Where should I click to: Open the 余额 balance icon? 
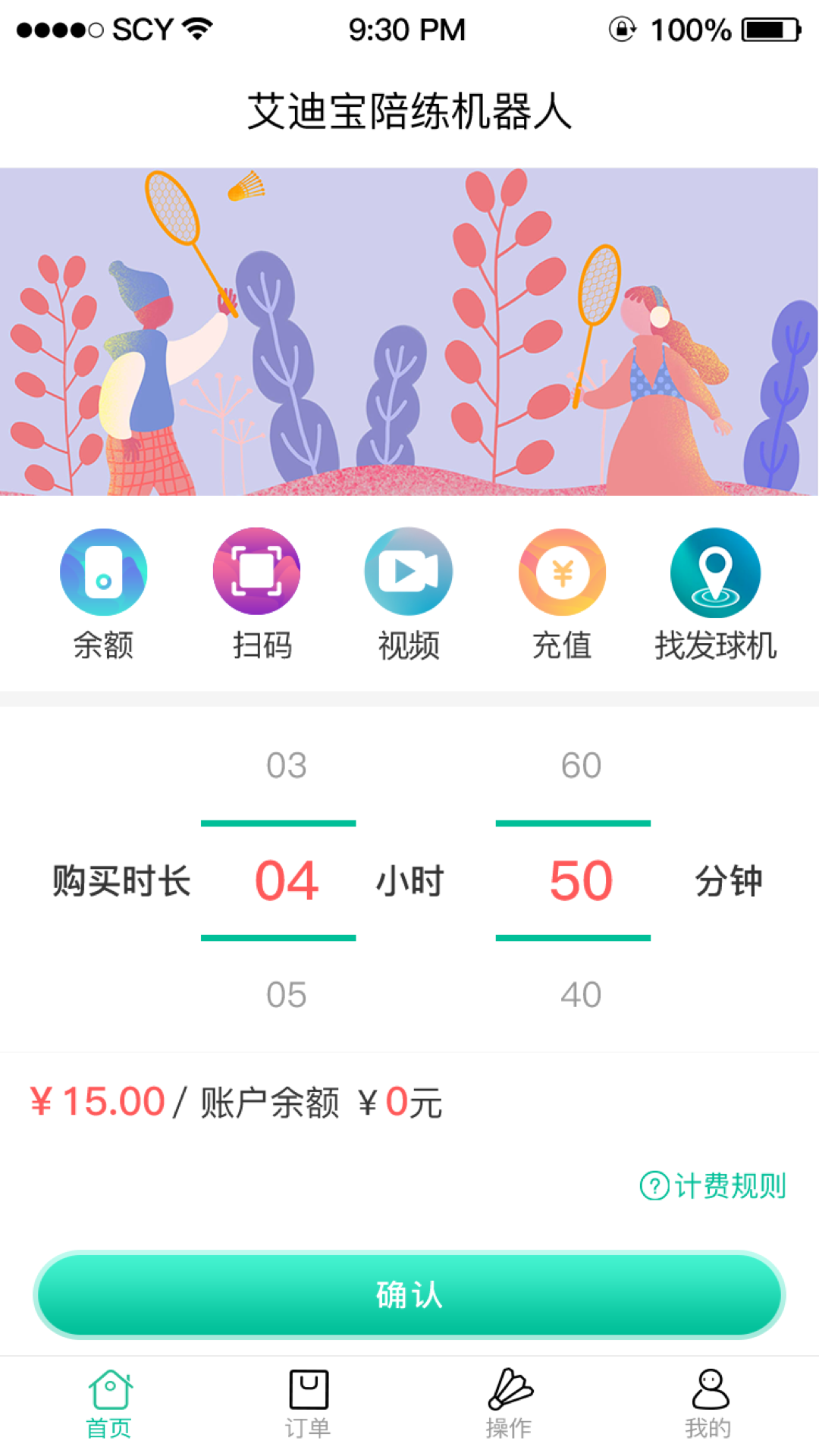(103, 571)
